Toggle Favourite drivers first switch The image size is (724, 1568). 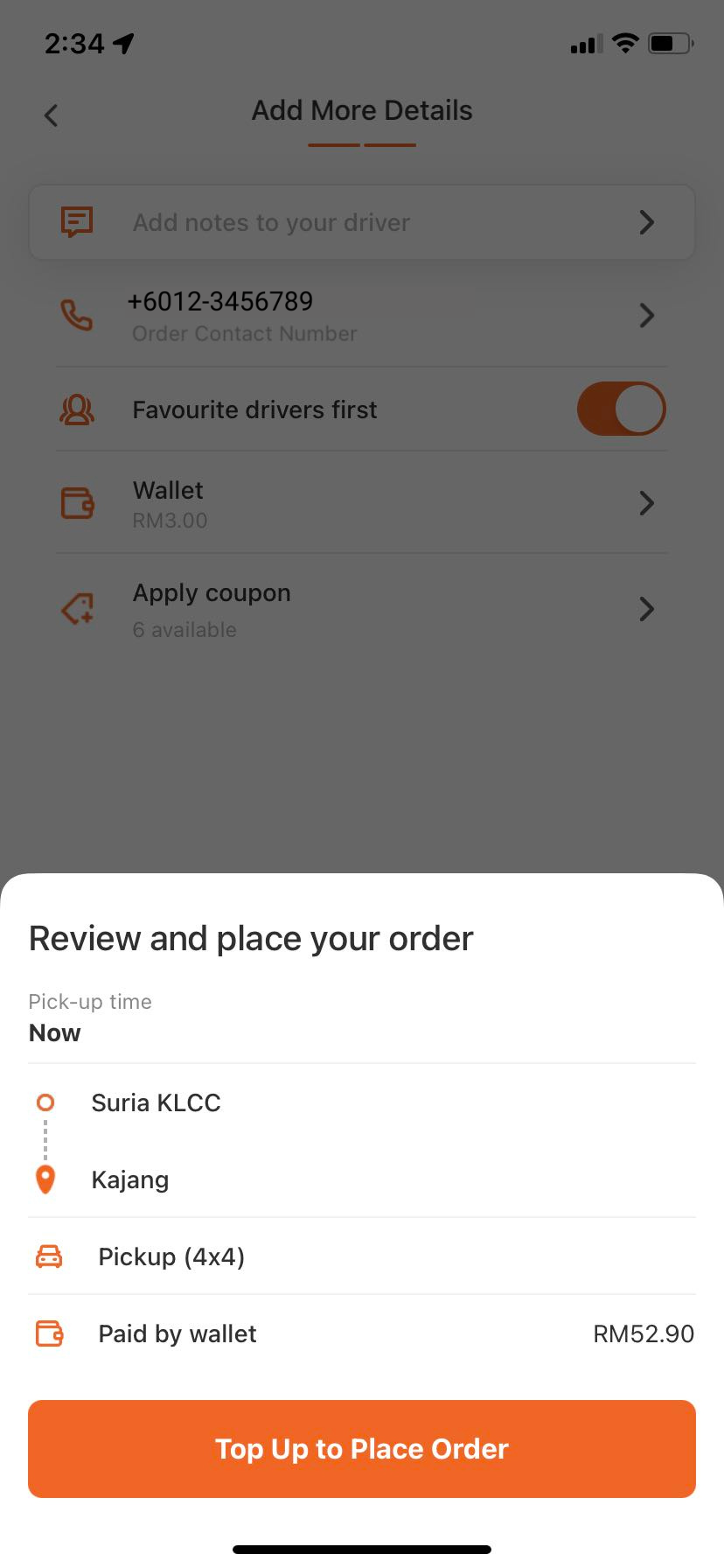(621, 409)
